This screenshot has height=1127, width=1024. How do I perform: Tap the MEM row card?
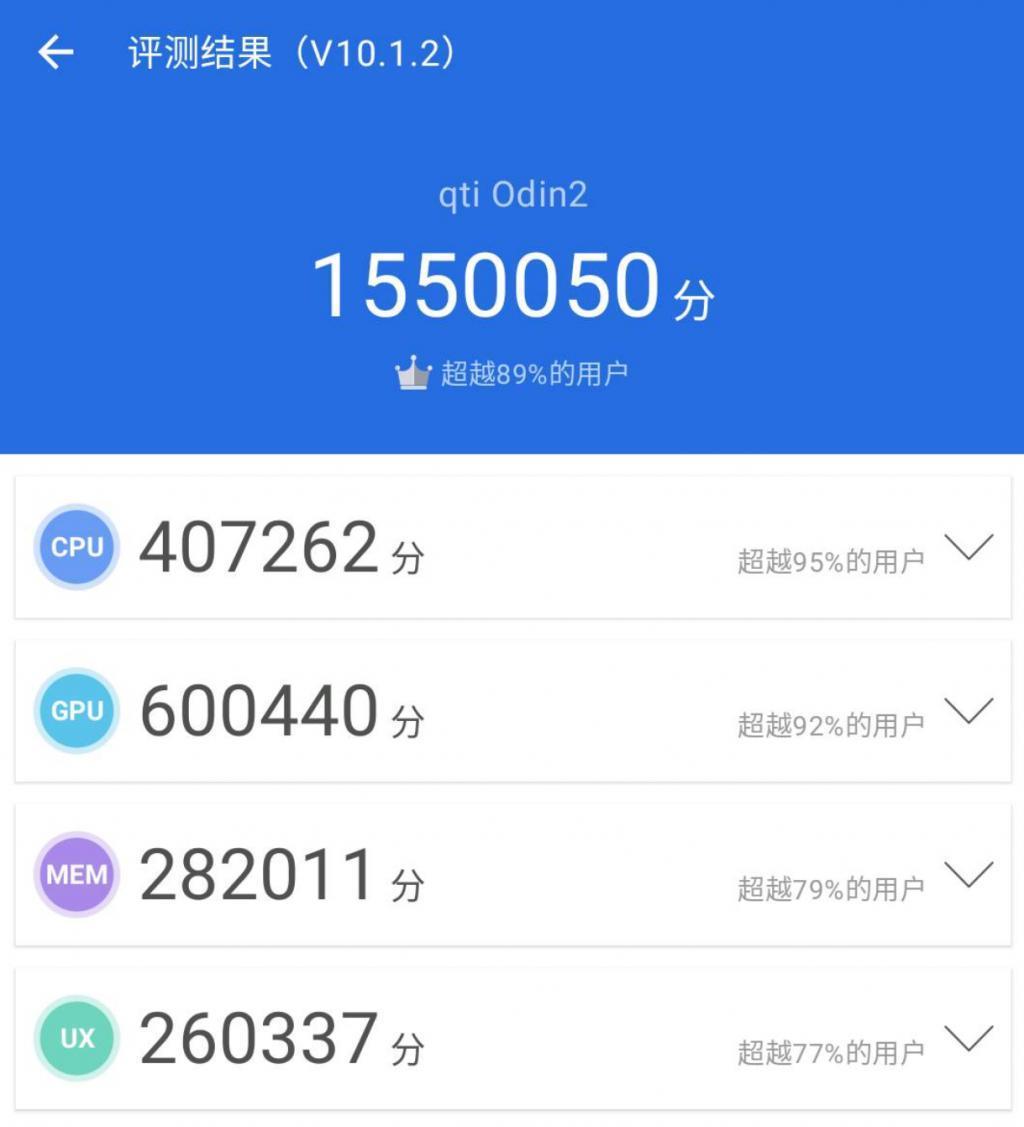[512, 874]
